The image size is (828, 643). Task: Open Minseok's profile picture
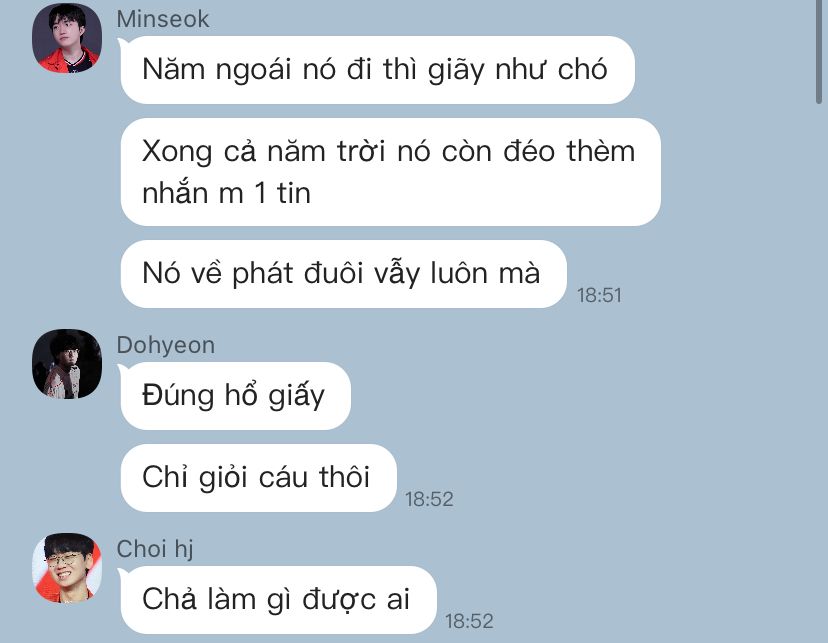pyautogui.click(x=67, y=38)
